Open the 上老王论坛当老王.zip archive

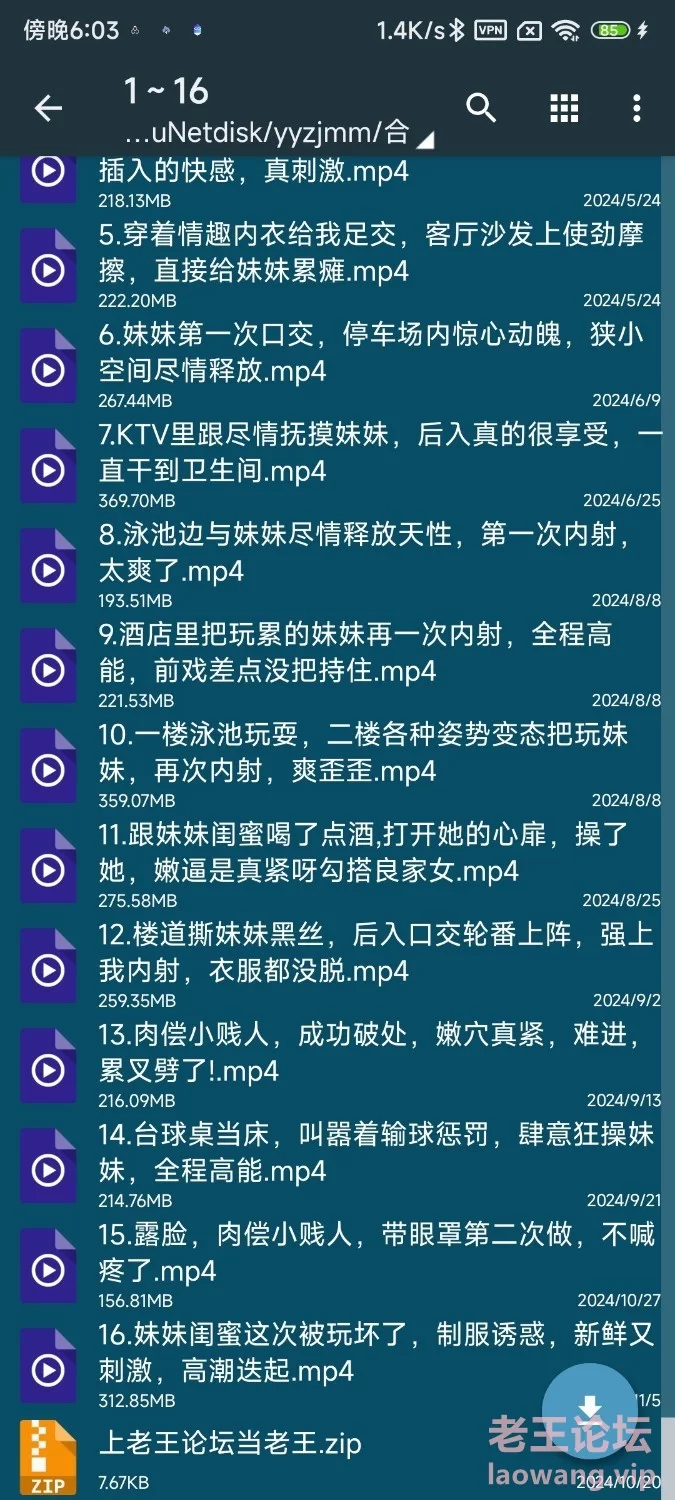click(x=230, y=1445)
